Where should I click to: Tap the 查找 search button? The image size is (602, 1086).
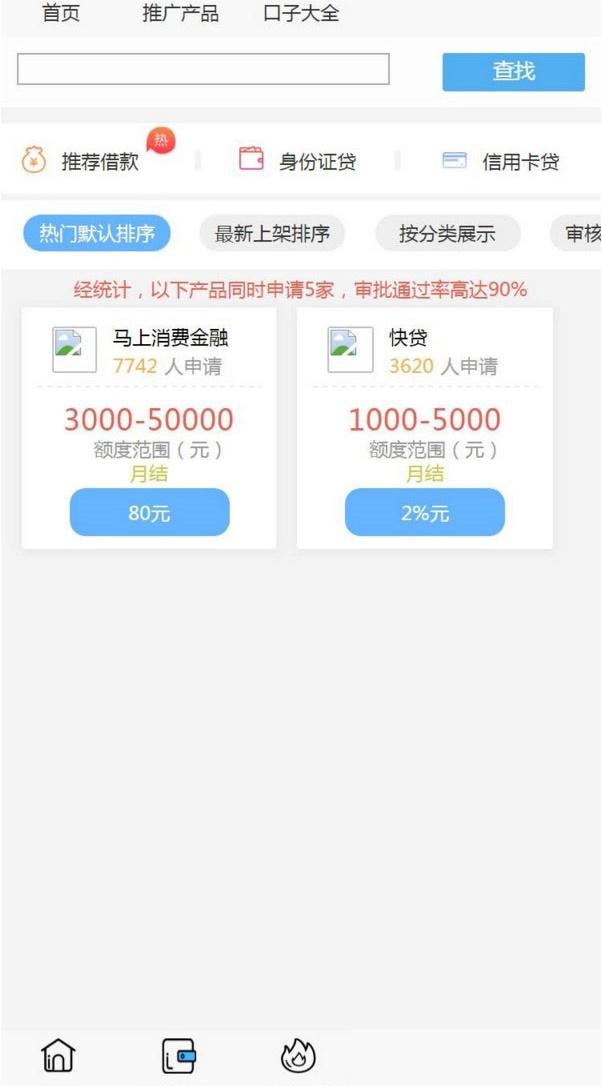(x=513, y=72)
